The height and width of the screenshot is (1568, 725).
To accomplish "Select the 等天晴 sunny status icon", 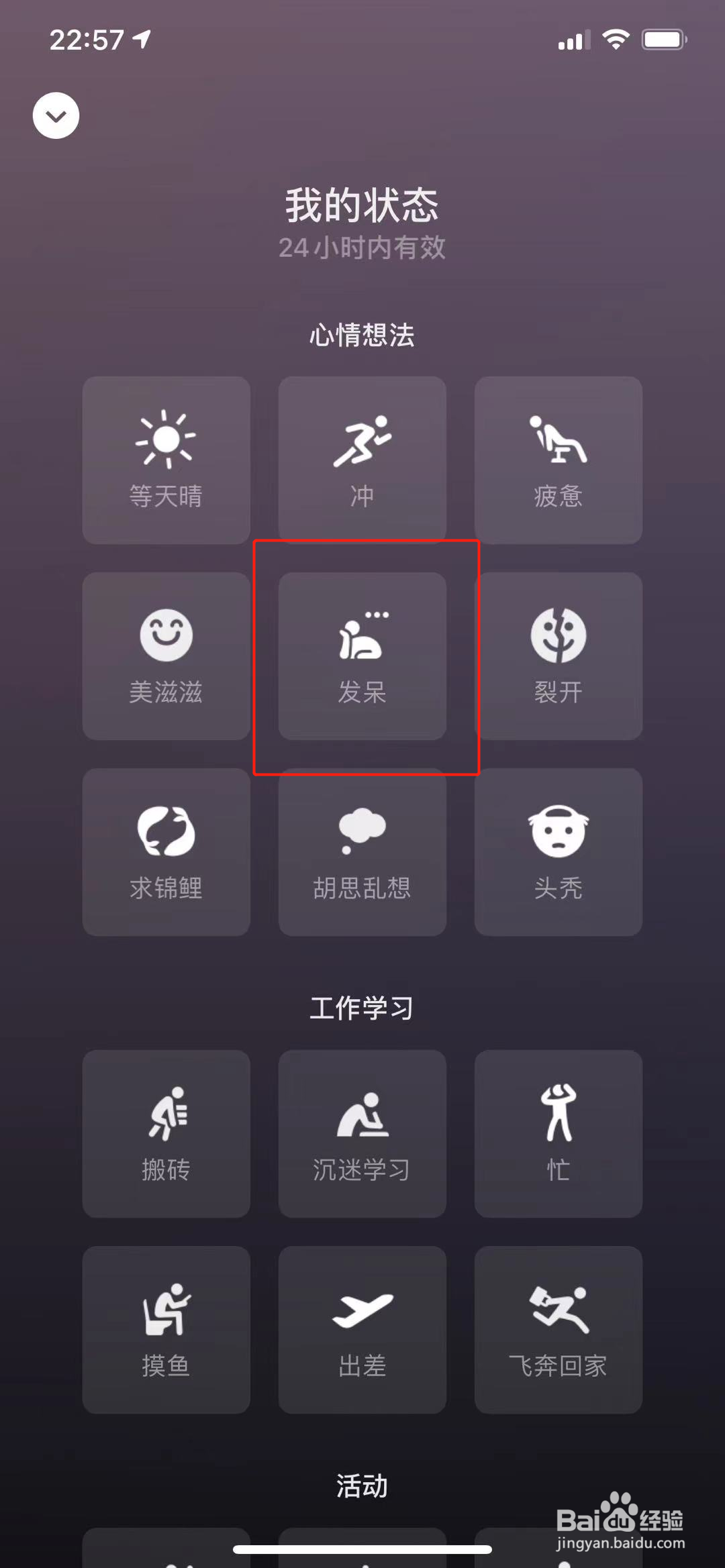I will [x=165, y=460].
